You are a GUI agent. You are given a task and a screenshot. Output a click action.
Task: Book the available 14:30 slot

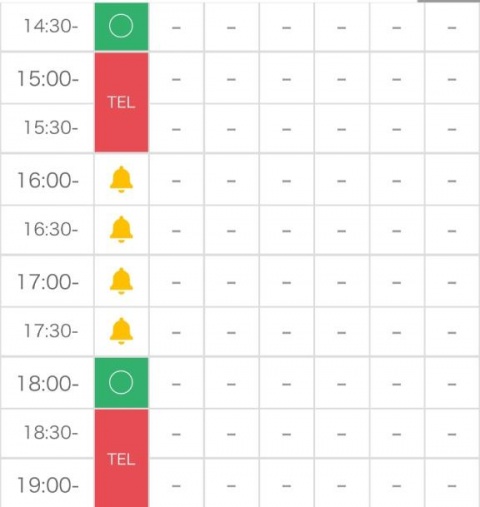121,26
